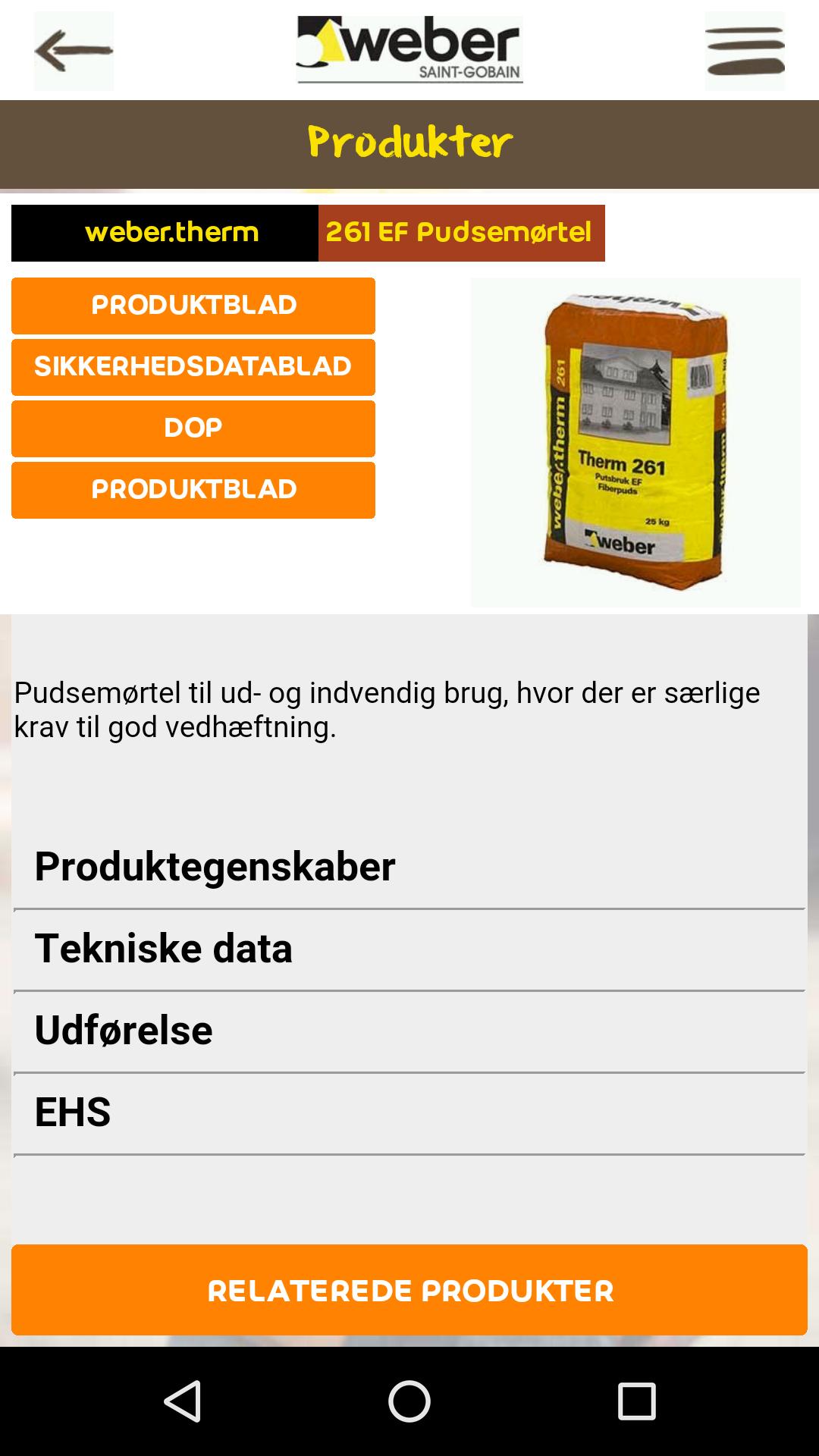Select the 261 EF Pudsemørtel tab
Screen dimensions: 819x1456
(x=460, y=233)
